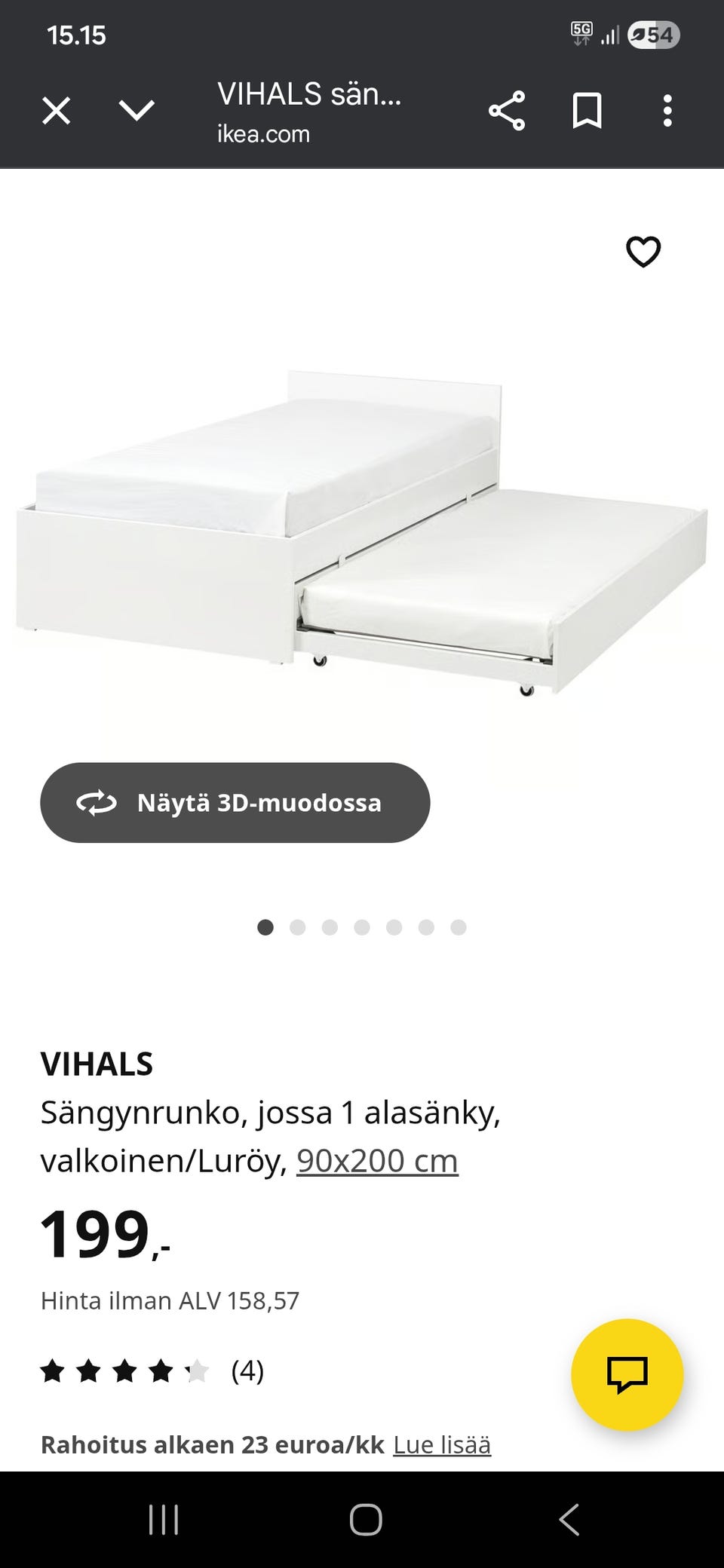Collapse the page with the down chevron
724x1568 pixels.
[136, 110]
